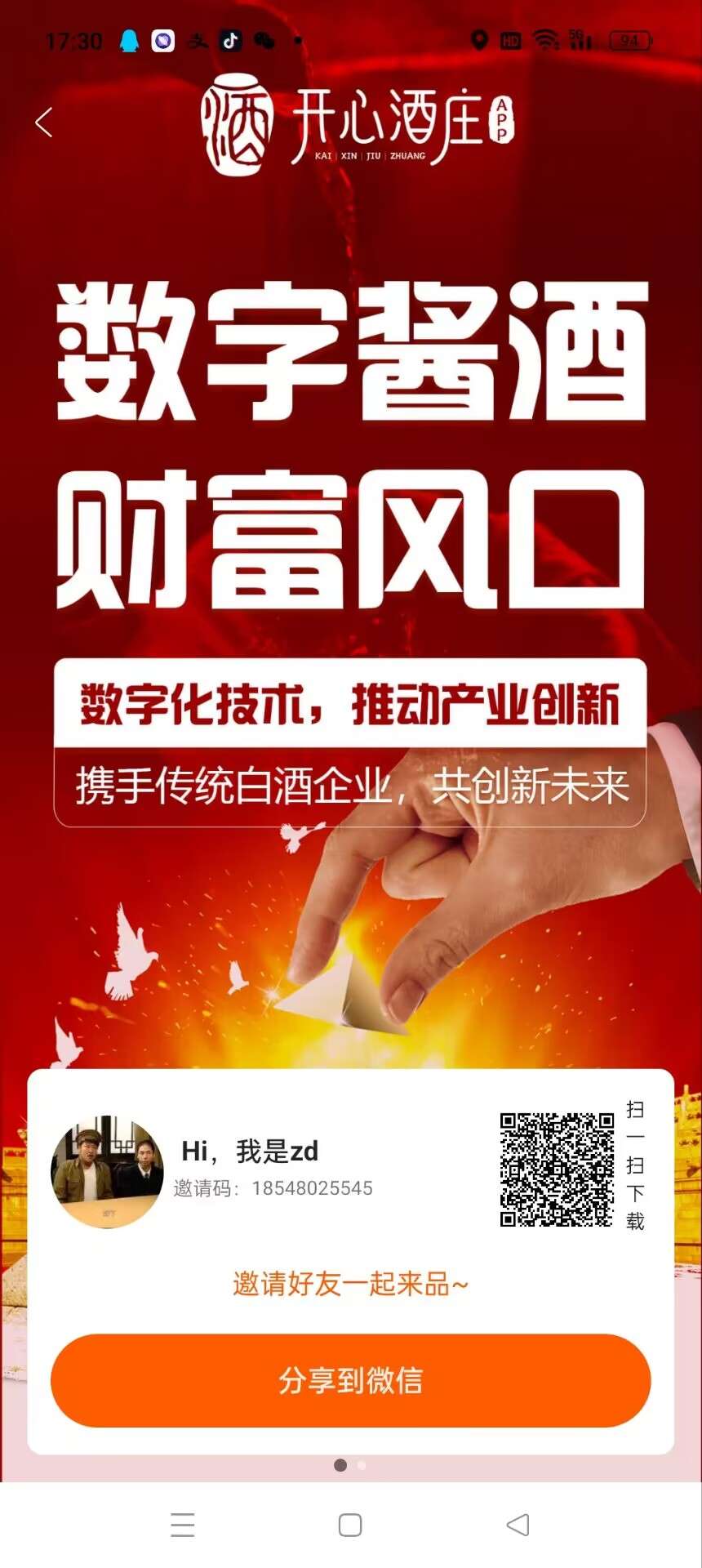702x1568 pixels.
Task: Go to the system home screen
Action: coord(350,1525)
